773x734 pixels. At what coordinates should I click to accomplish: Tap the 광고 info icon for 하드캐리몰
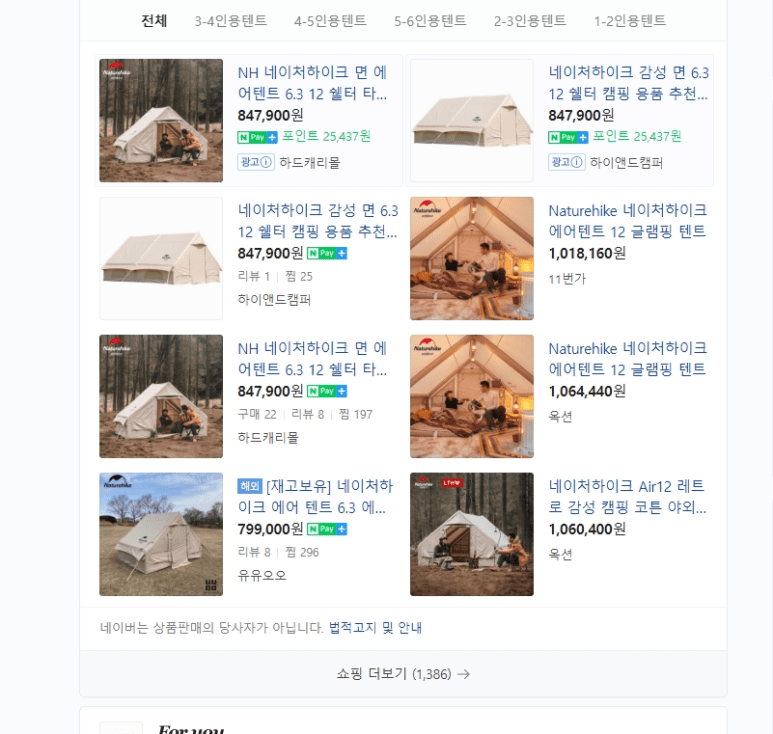coord(266,163)
